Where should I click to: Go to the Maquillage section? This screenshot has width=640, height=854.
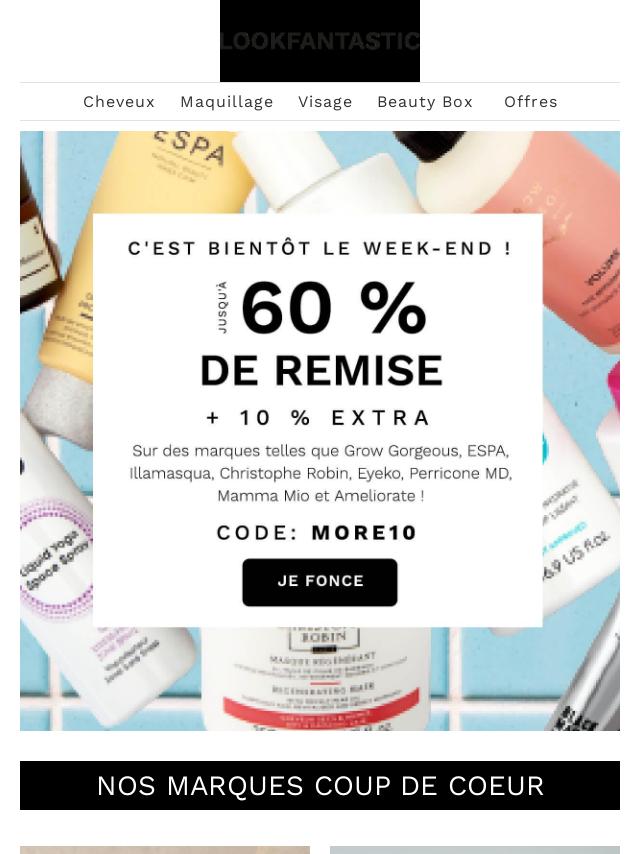[x=226, y=102]
